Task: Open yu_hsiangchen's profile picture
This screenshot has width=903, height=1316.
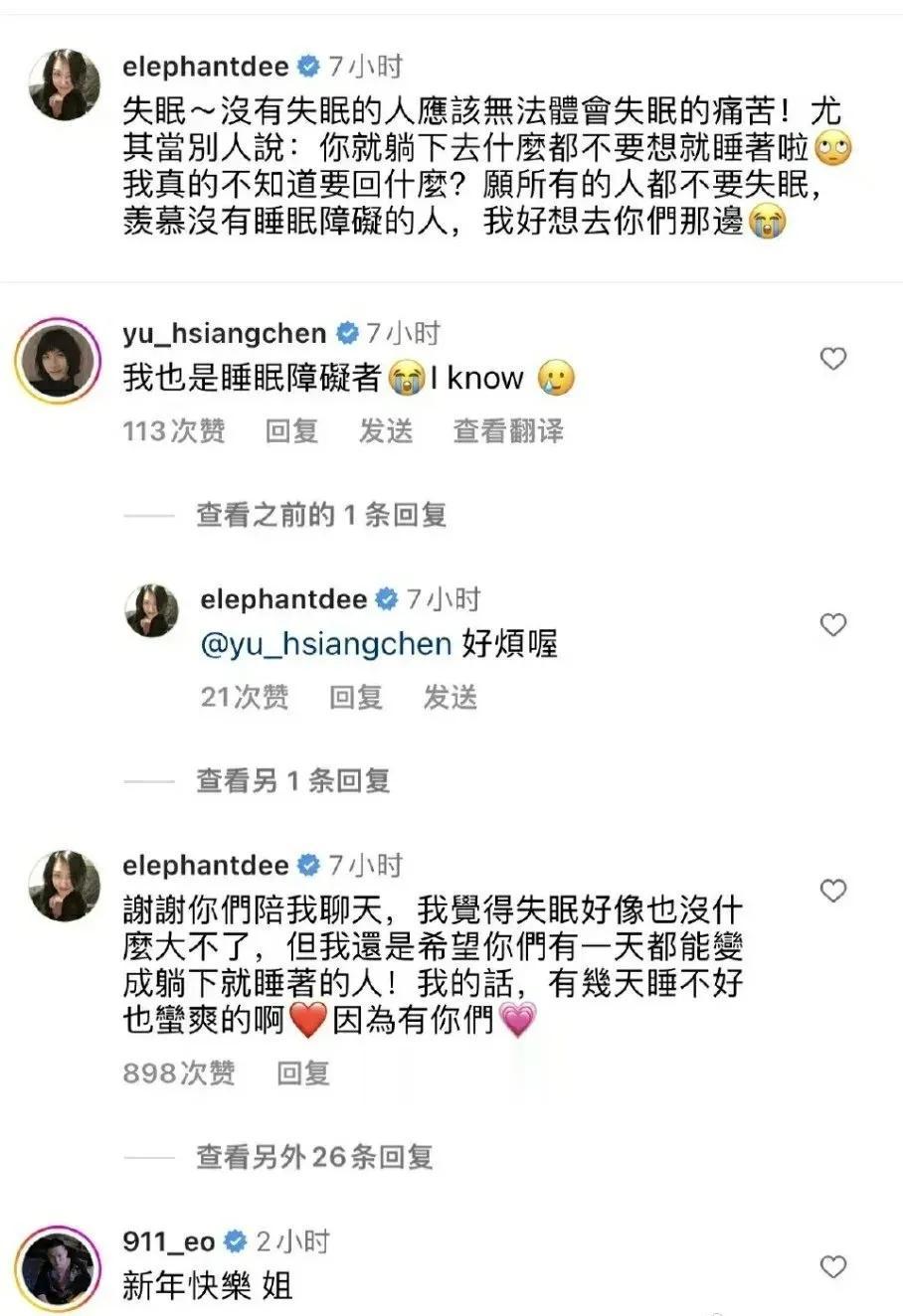Action: pyautogui.click(x=58, y=360)
